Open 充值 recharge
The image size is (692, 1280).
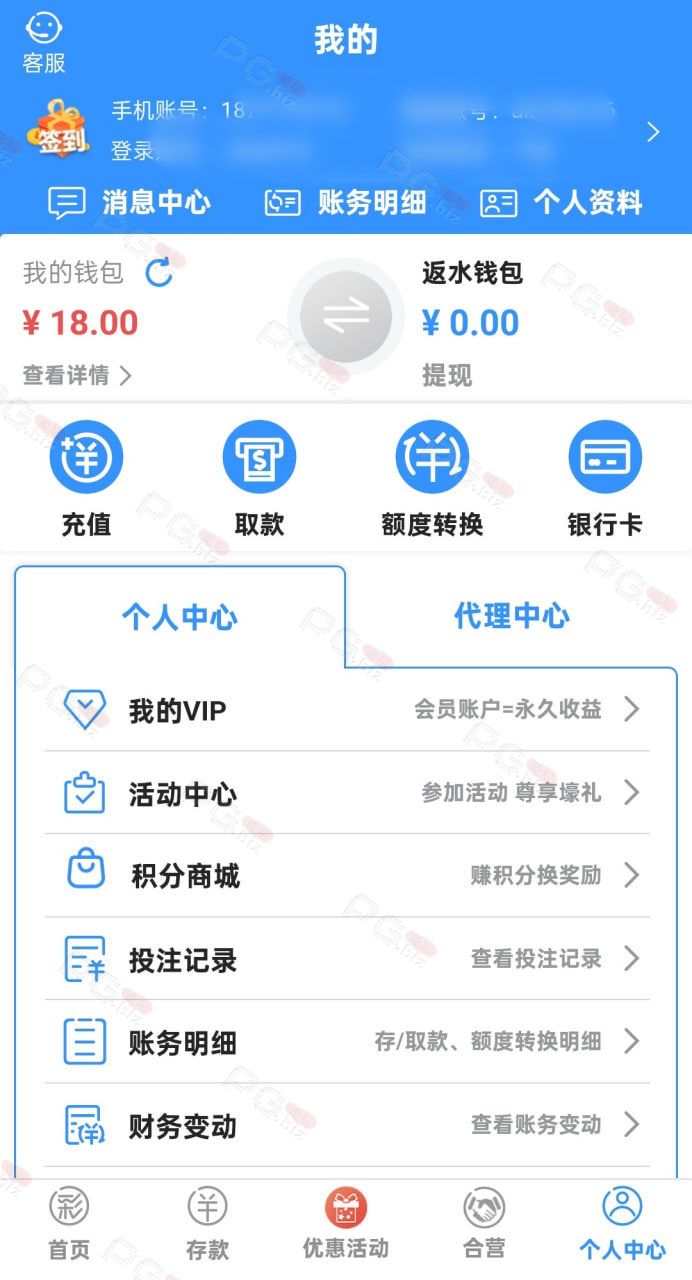click(x=86, y=478)
